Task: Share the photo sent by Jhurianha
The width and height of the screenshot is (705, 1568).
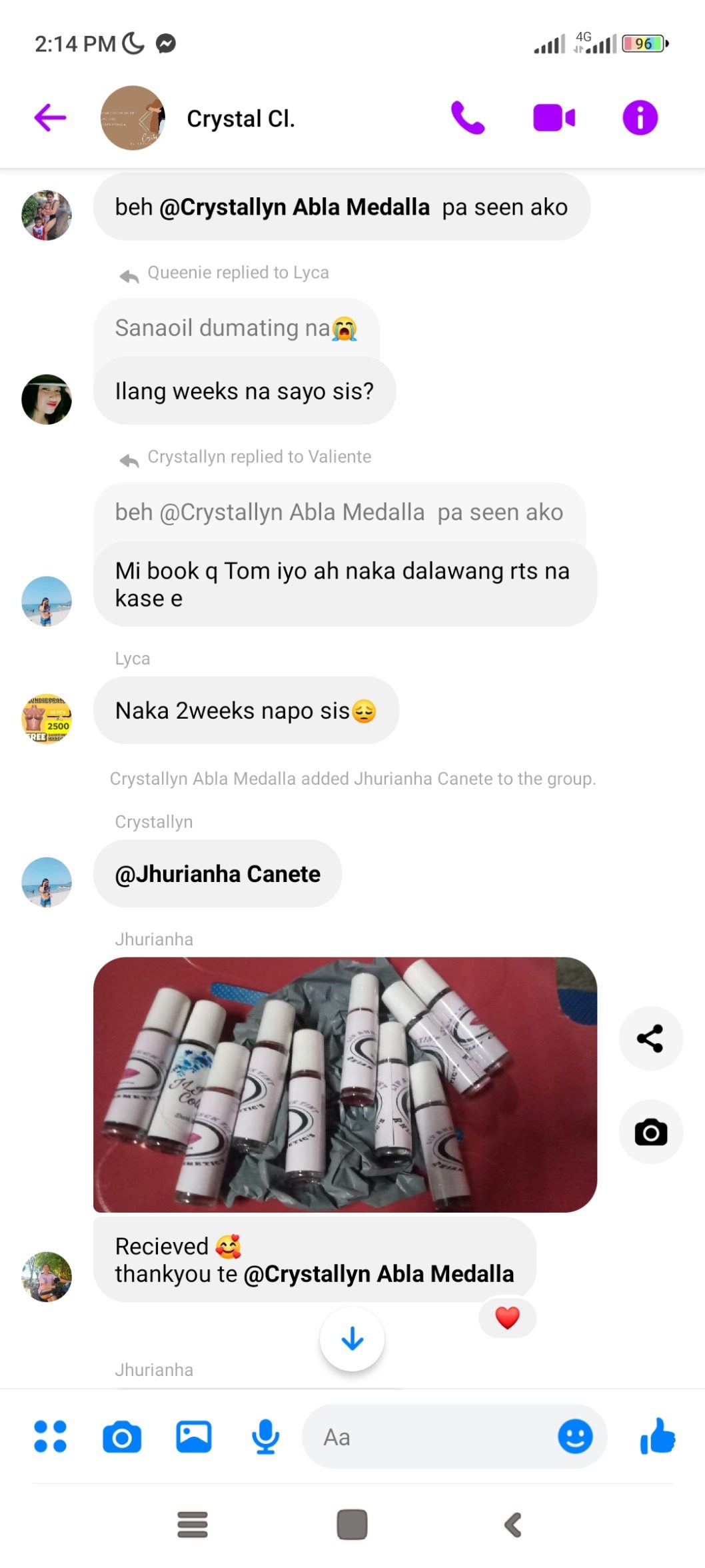Action: [650, 1038]
